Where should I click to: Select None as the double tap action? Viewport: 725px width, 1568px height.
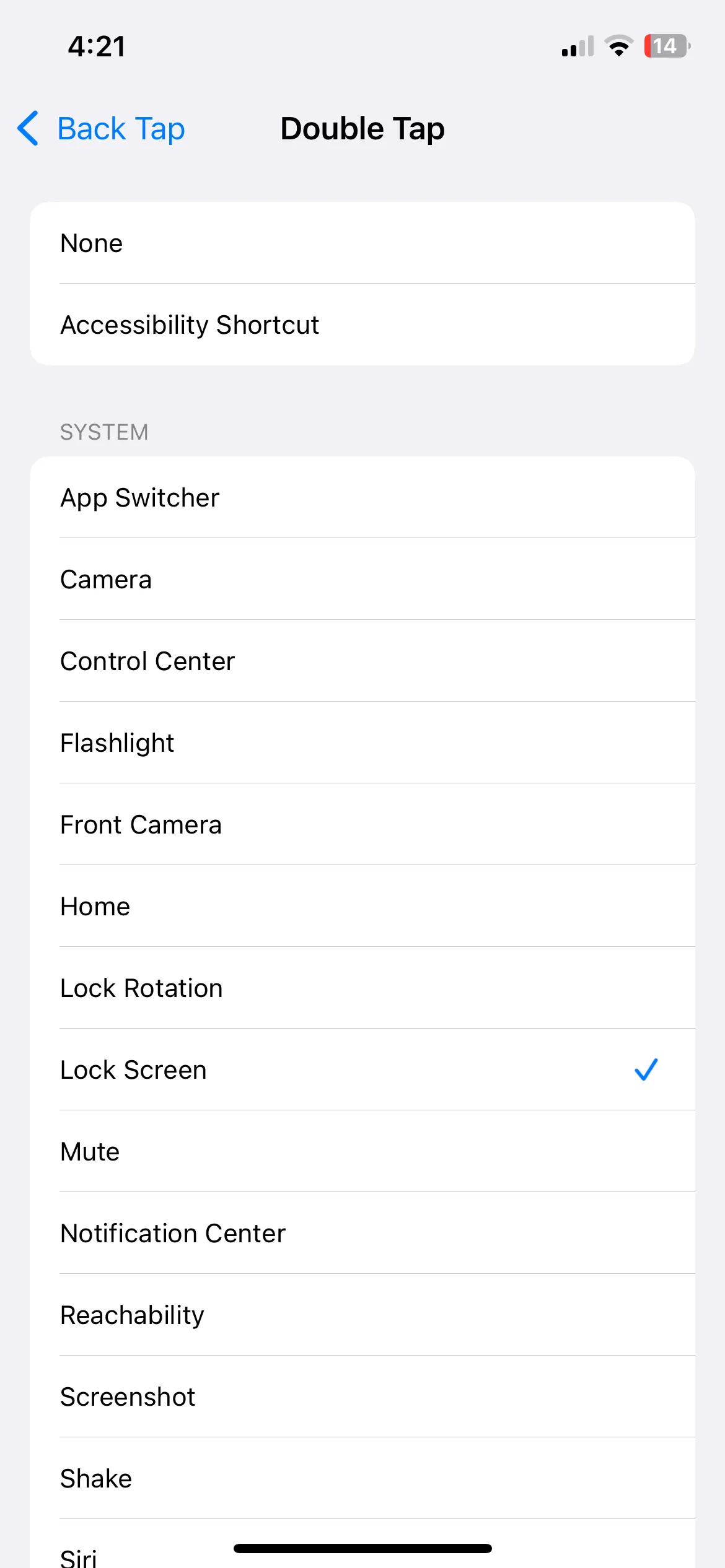(x=362, y=243)
